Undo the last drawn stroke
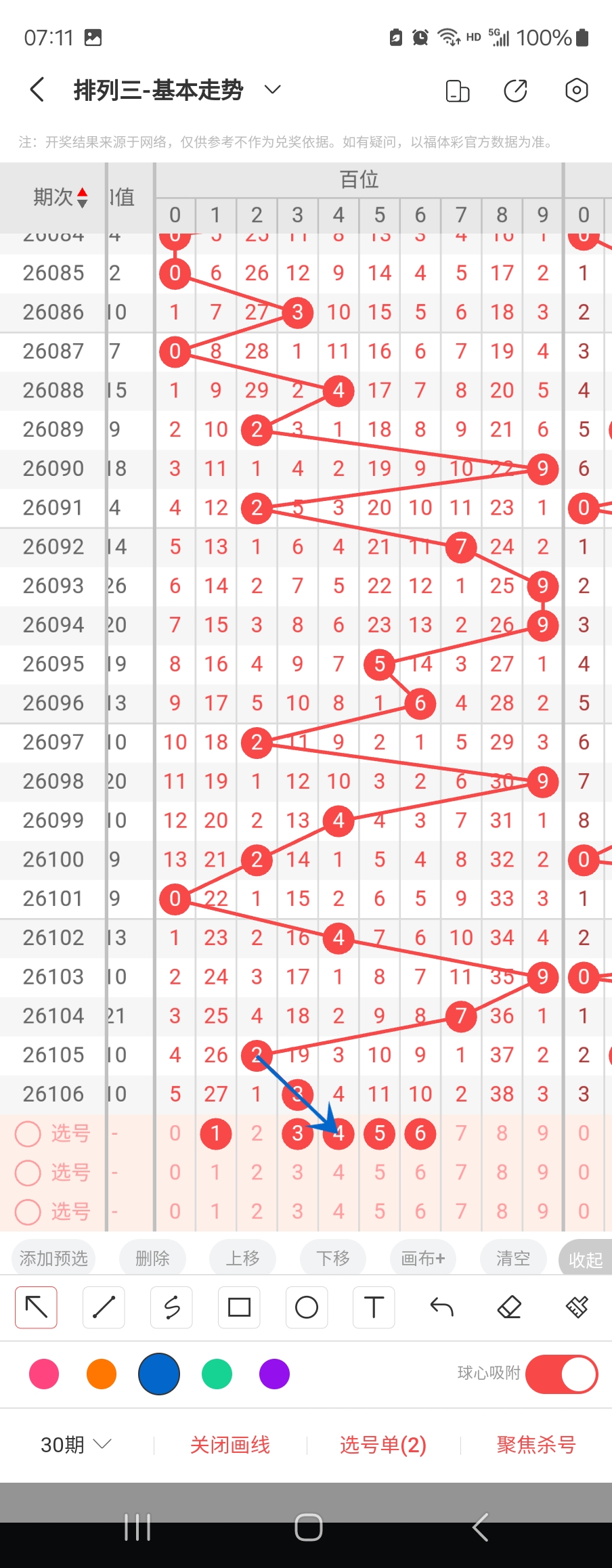 pos(441,1307)
